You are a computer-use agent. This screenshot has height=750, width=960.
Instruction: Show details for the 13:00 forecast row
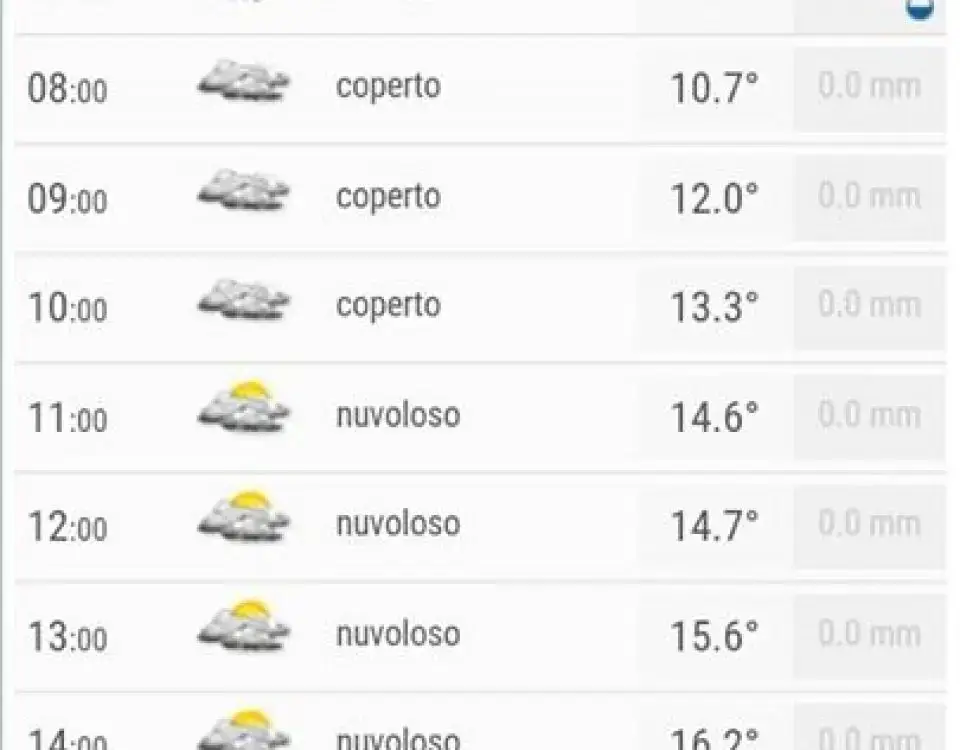point(480,634)
